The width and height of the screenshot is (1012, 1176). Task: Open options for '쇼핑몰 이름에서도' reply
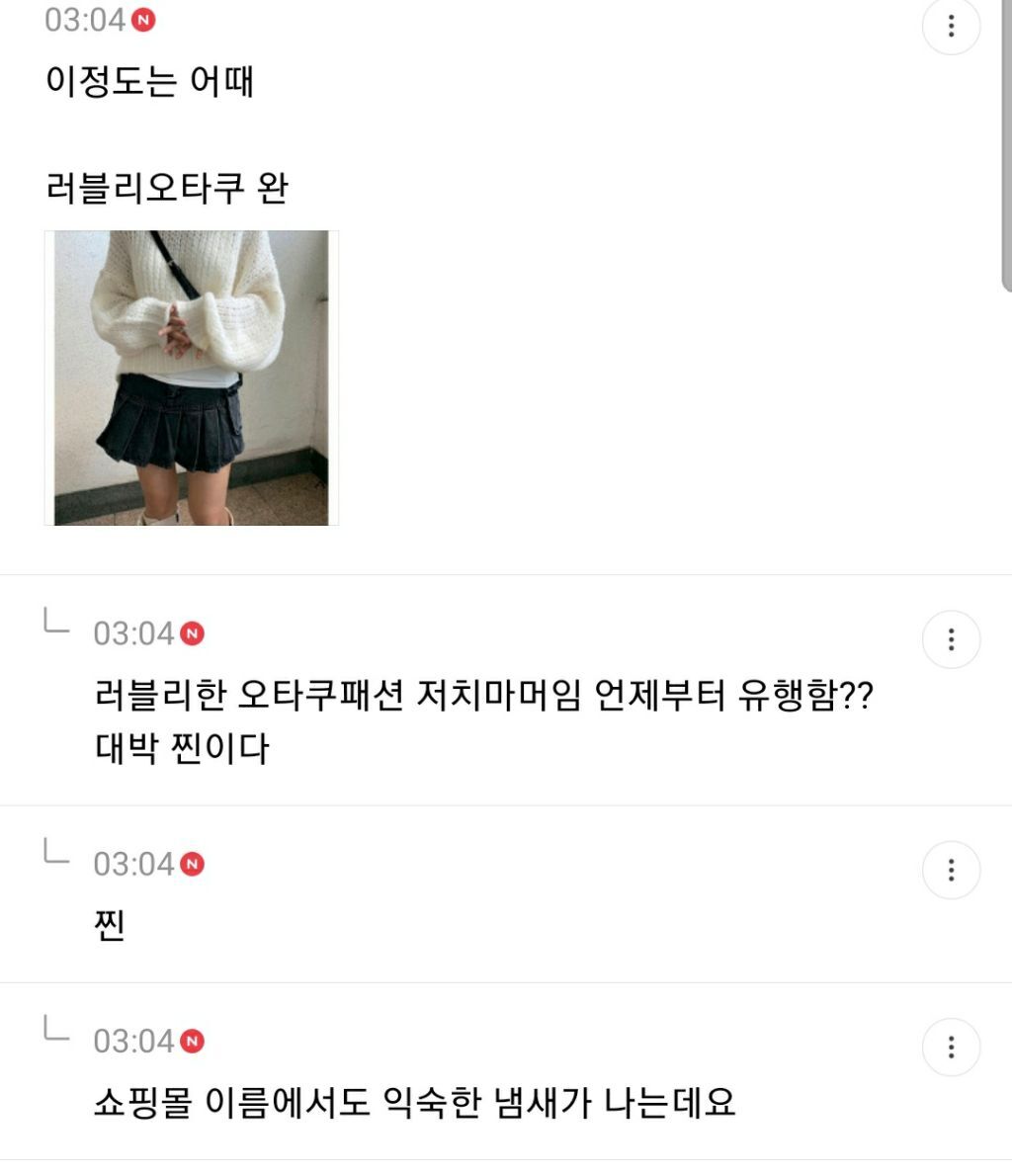[x=951, y=1047]
